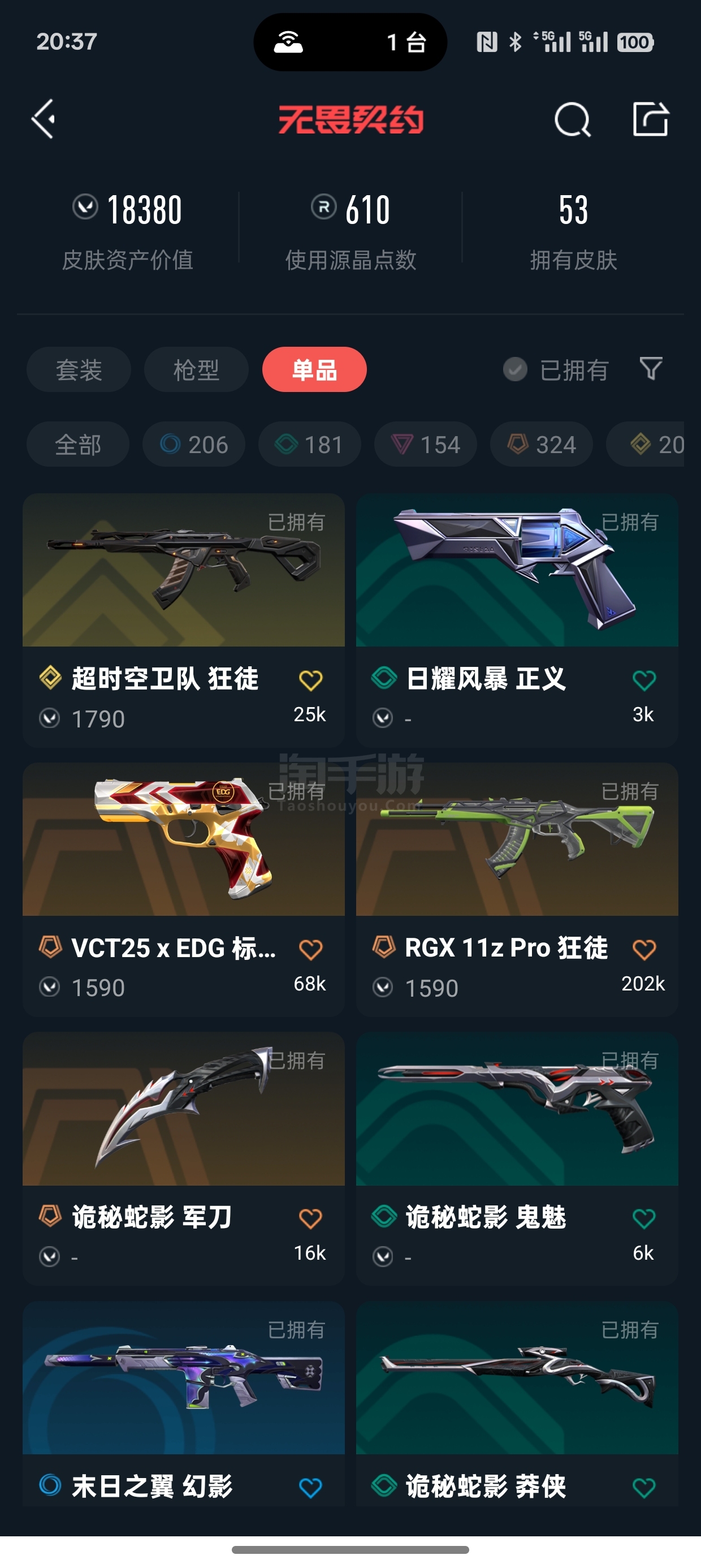Favorite the 诡秘蛇影 鬼魅 skin
Screen dimensions: 701x1568
point(644,1218)
